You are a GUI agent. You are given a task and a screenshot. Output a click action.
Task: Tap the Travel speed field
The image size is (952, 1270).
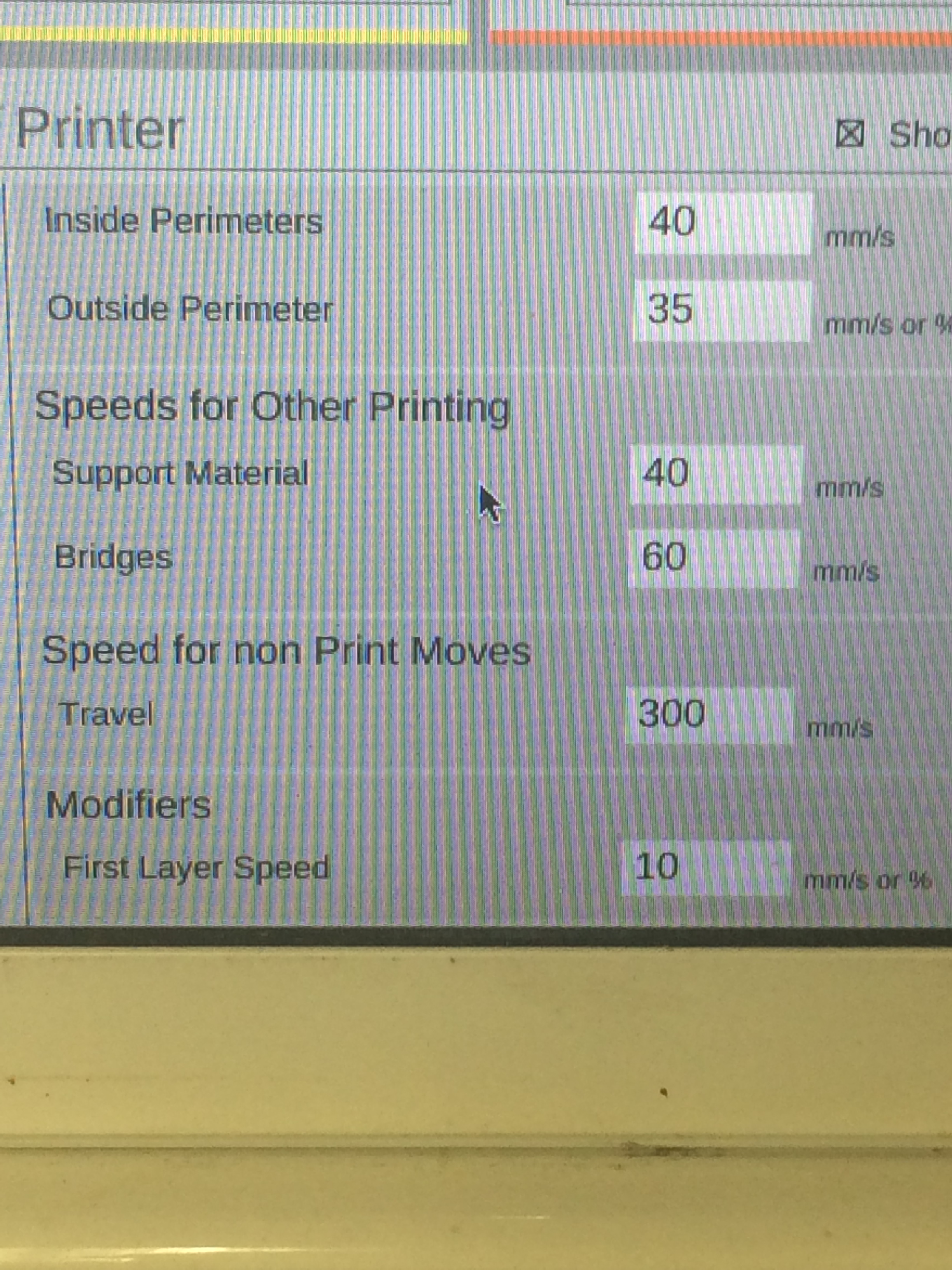tap(709, 716)
